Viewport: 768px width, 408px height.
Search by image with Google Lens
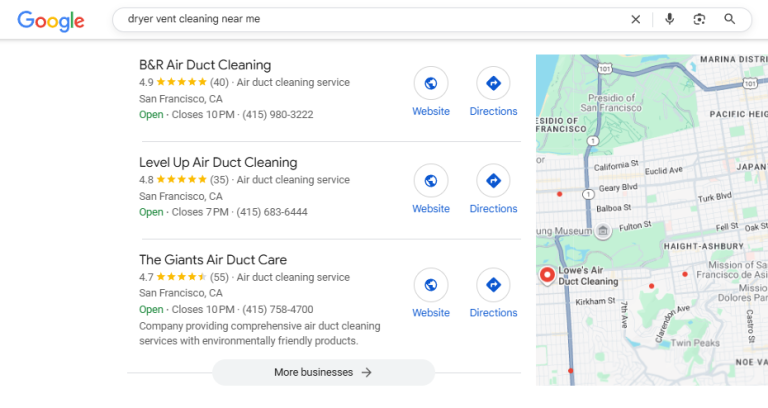tap(700, 19)
